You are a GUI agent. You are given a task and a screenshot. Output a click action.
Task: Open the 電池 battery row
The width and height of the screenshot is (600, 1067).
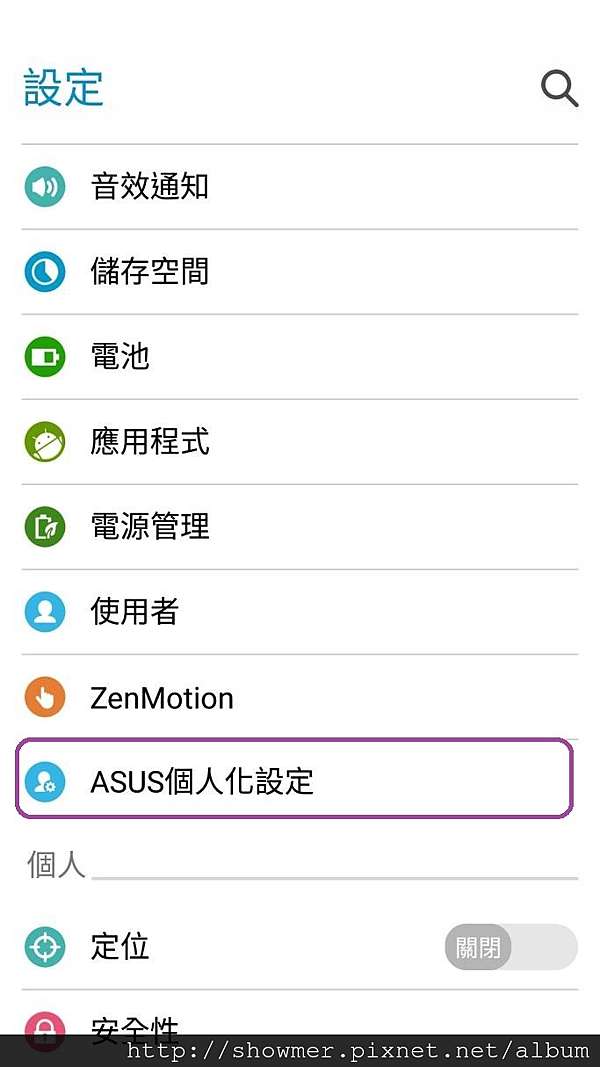click(x=299, y=357)
